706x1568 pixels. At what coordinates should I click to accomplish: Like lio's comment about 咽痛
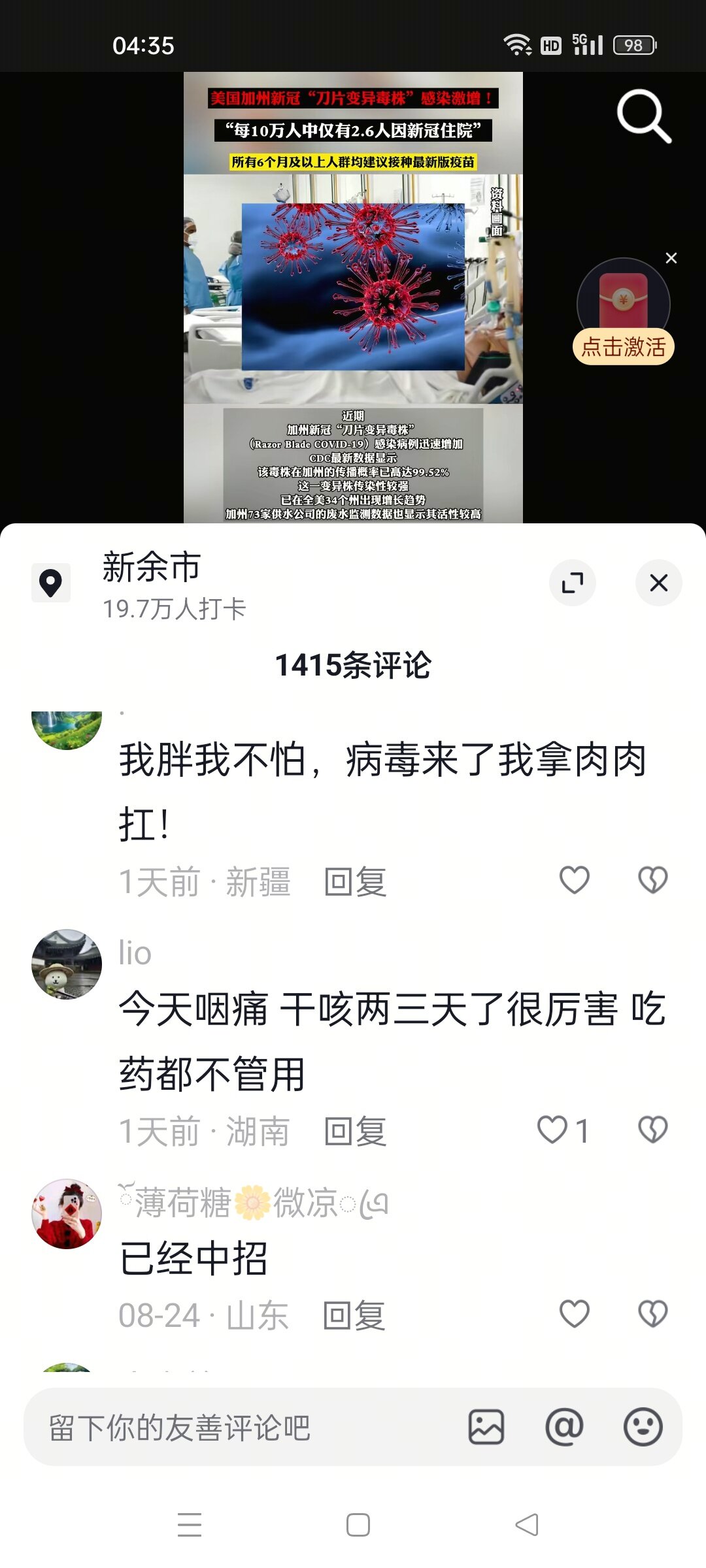coord(553,1130)
